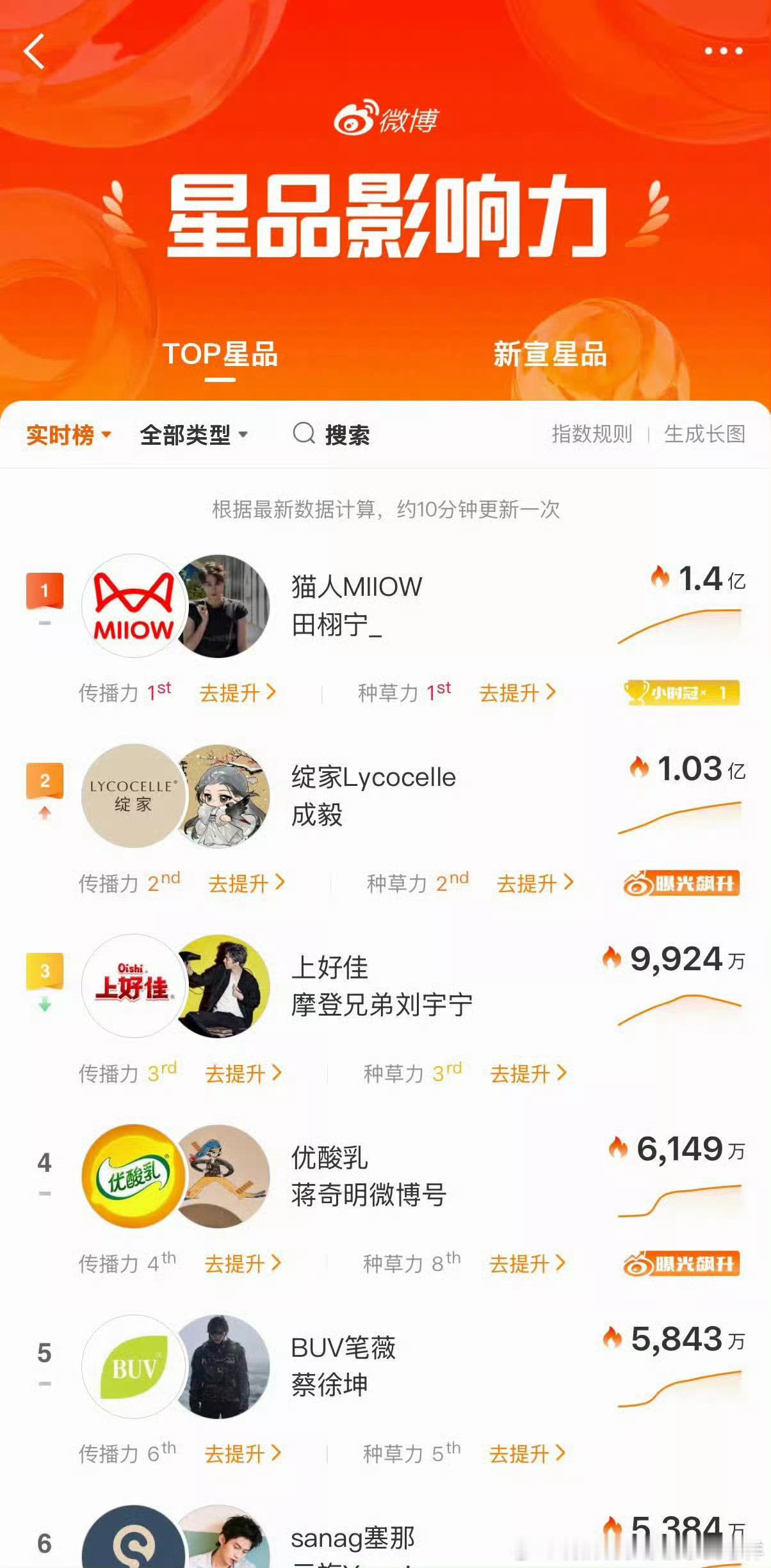Open the 实时榜 dropdown
This screenshot has width=771, height=1568.
tap(66, 435)
